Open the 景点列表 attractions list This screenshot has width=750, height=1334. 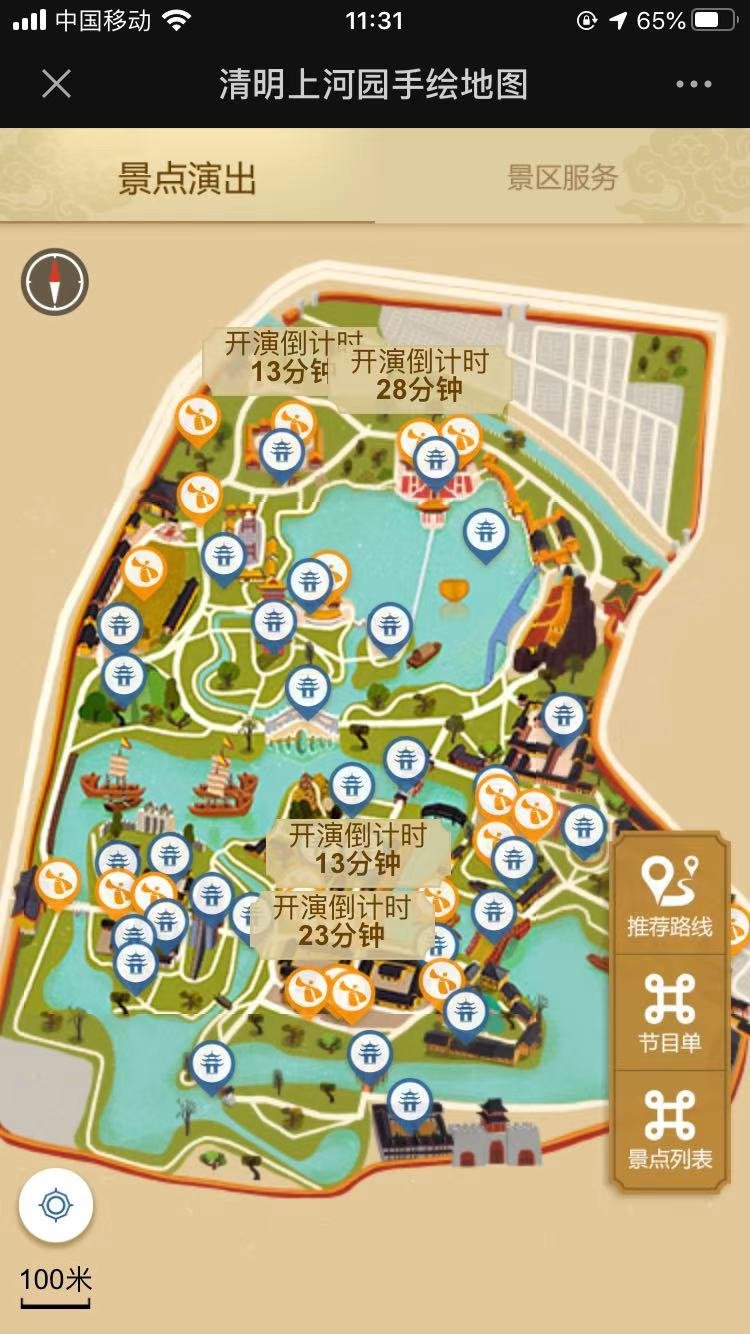coord(669,1130)
